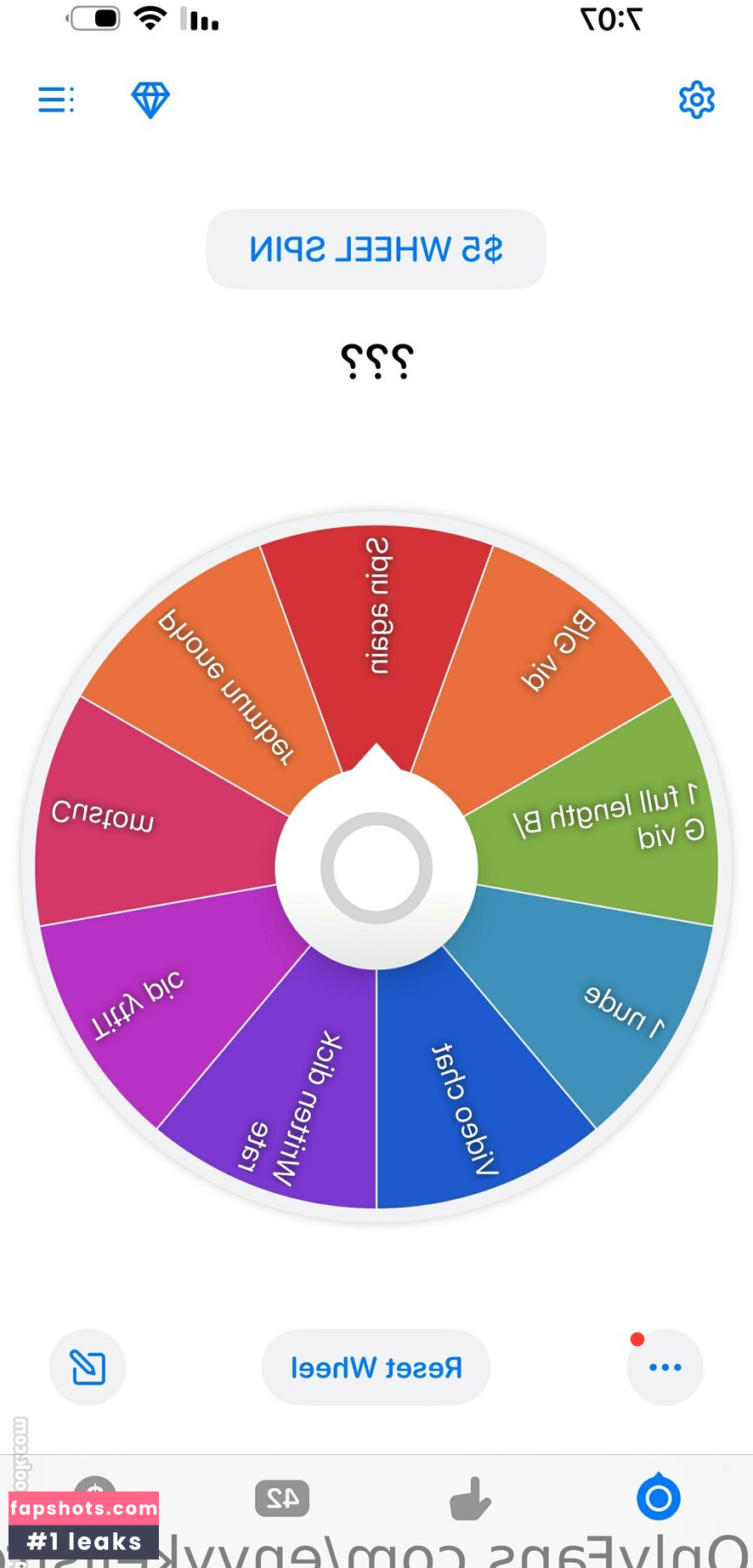Image resolution: width=753 pixels, height=1568 pixels.
Task: Open the premium diamond icon
Action: click(x=150, y=100)
